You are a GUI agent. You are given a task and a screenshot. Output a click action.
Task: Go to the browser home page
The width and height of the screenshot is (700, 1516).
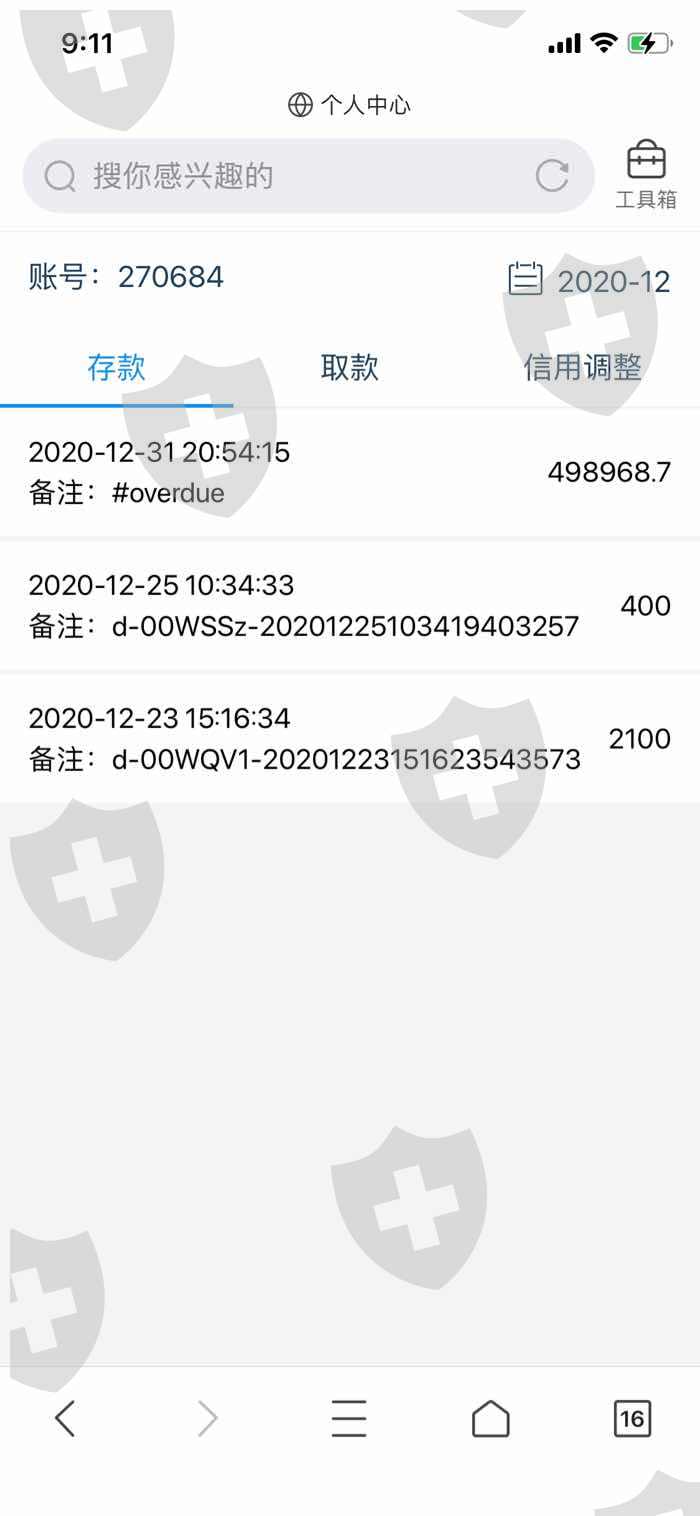pos(490,1418)
